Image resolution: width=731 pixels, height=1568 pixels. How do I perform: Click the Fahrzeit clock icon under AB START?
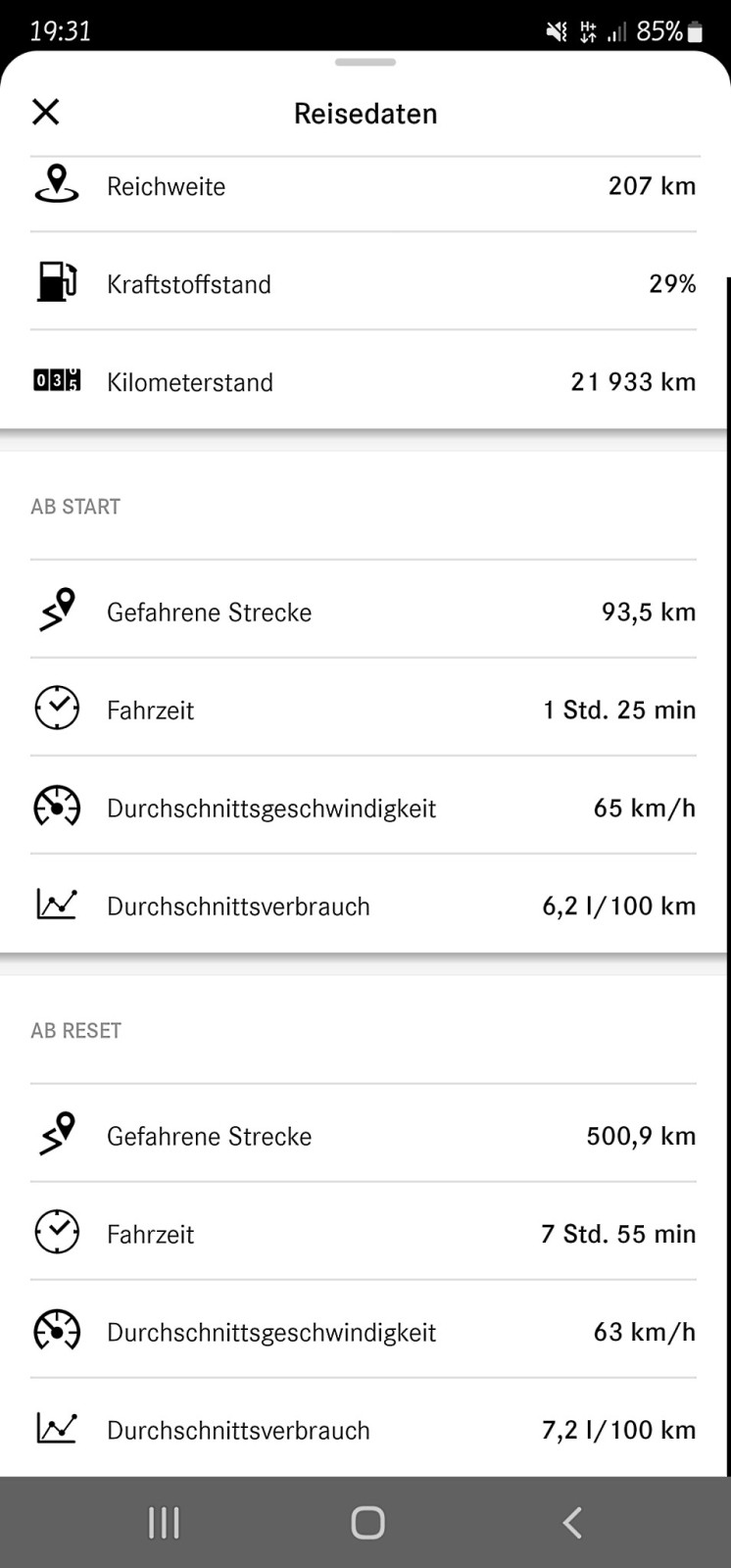click(x=56, y=708)
